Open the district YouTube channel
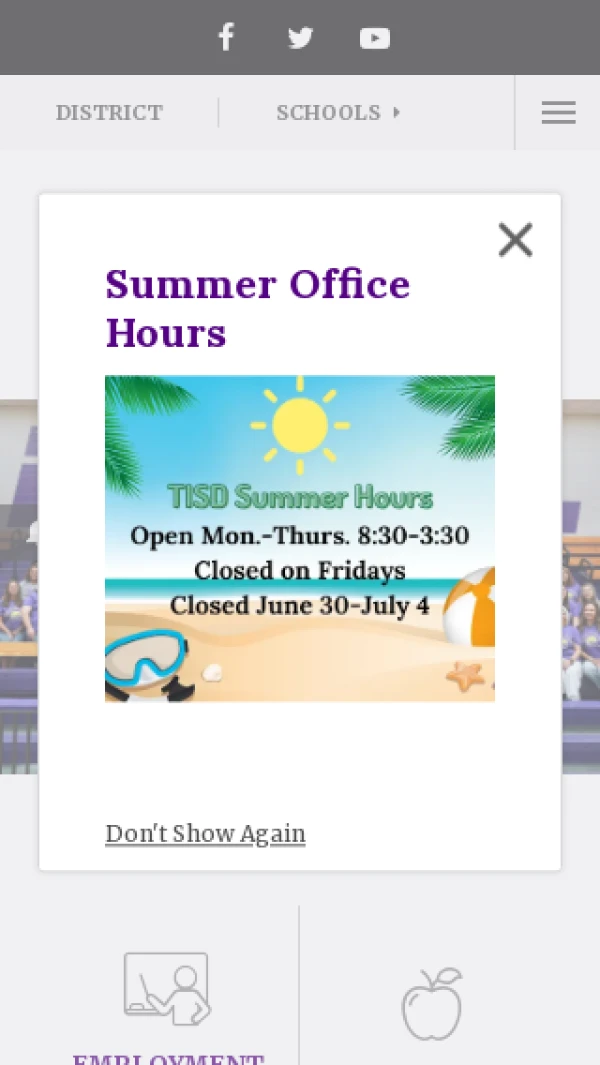 (375, 38)
